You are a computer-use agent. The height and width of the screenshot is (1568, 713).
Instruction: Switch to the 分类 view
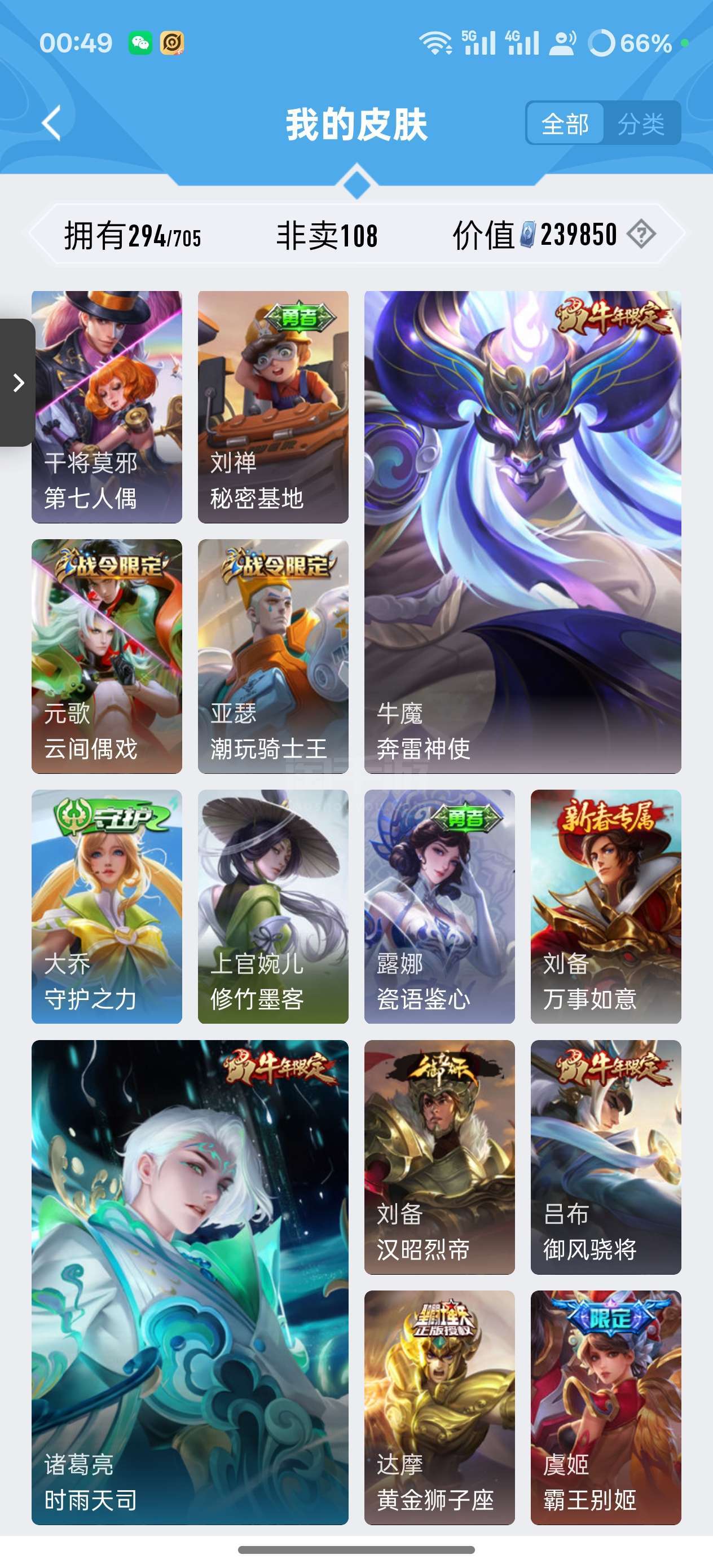click(x=641, y=124)
